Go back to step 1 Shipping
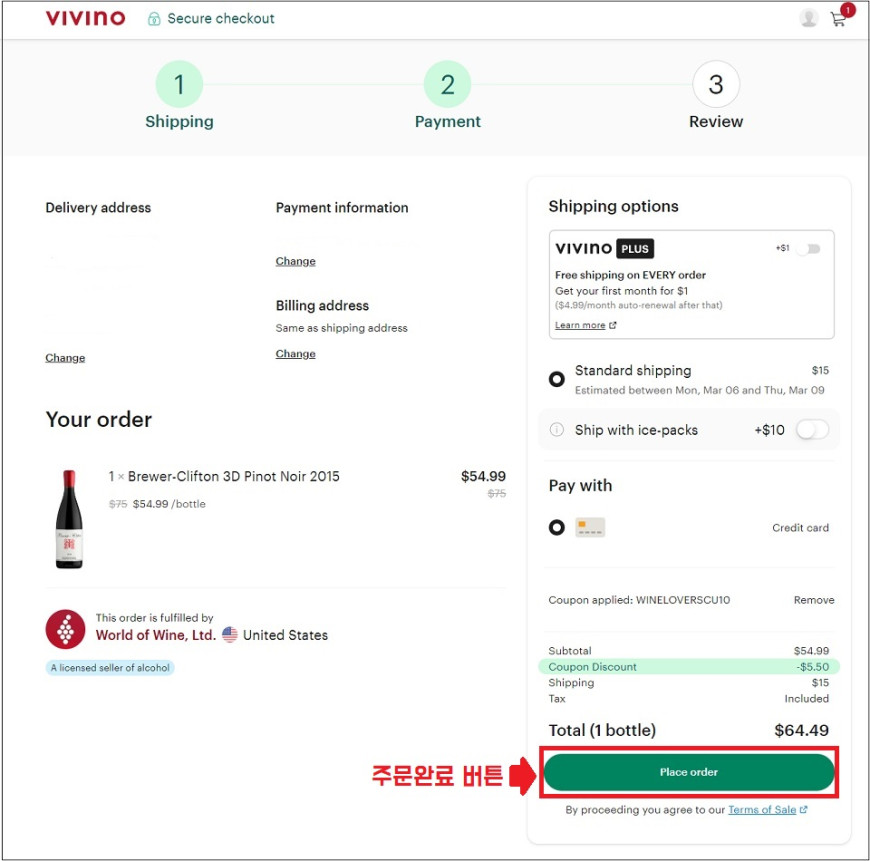 (179, 86)
